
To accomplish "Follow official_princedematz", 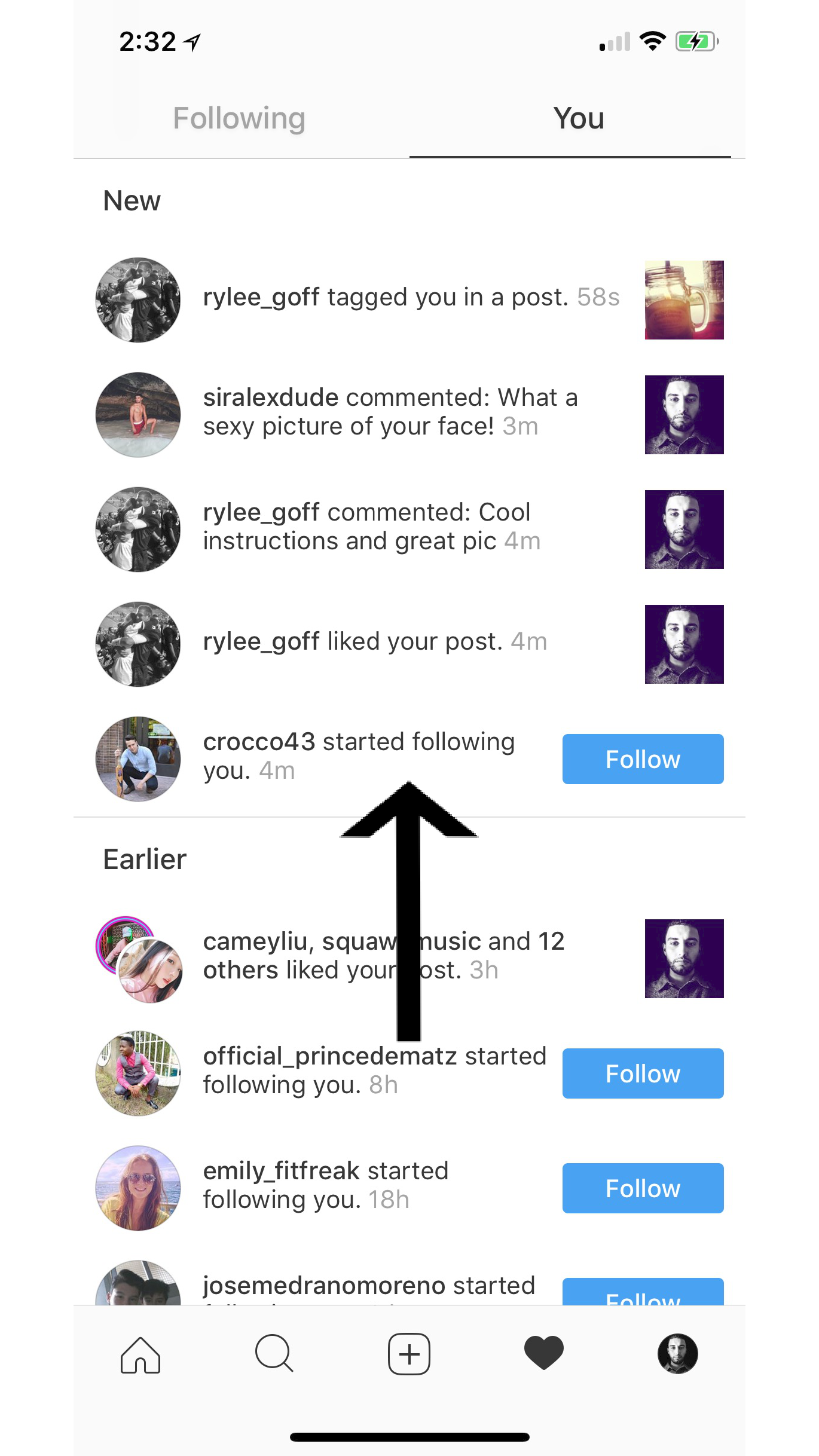I will coord(643,1073).
